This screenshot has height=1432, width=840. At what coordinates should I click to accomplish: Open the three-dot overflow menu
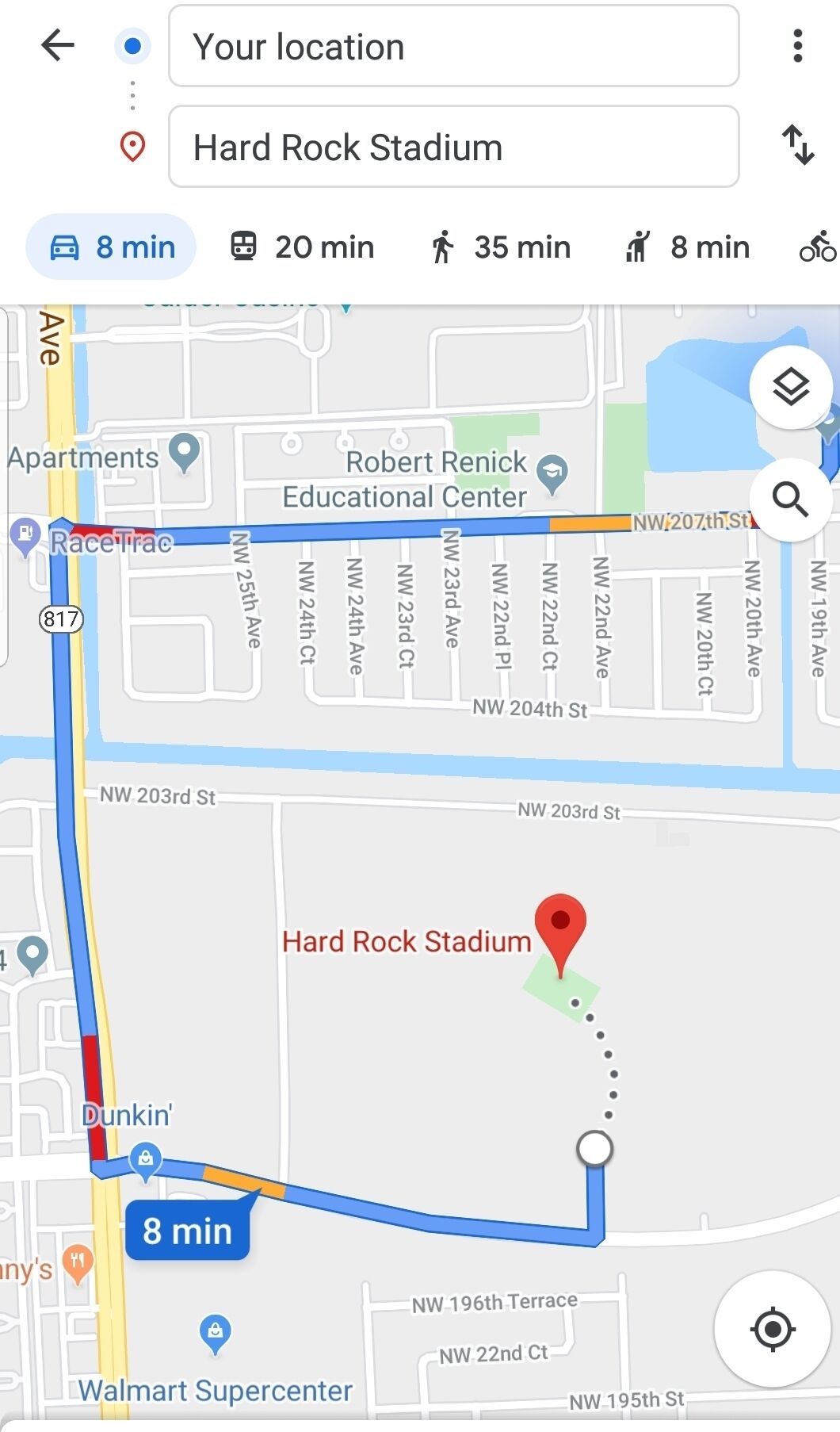pos(797,46)
